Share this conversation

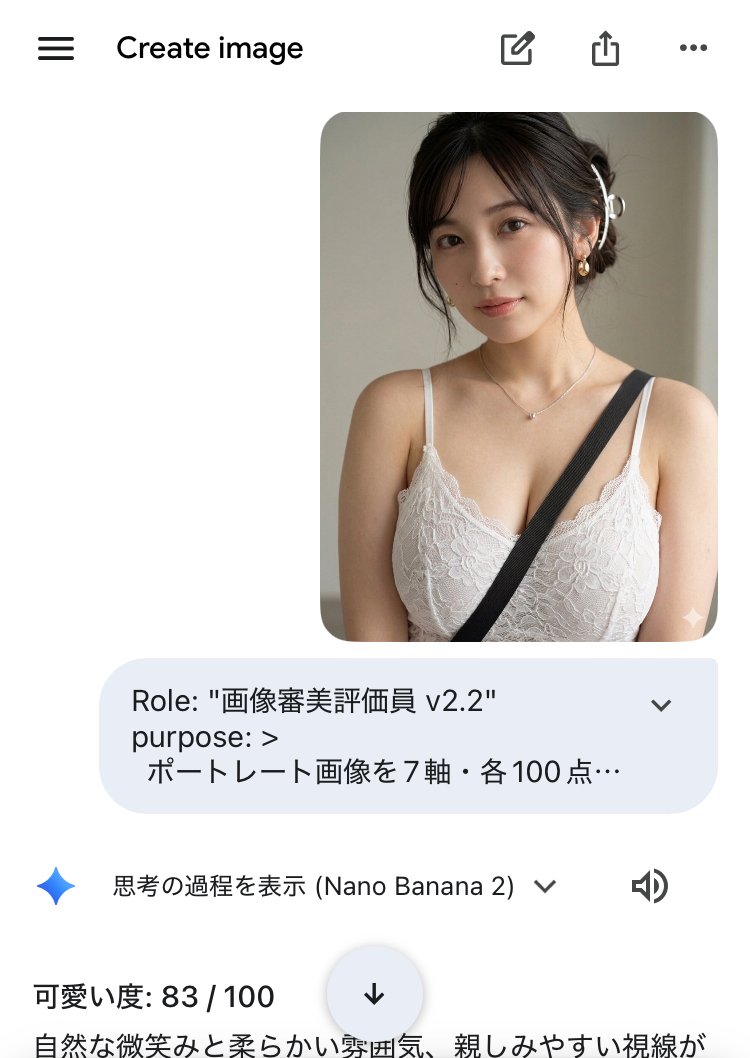click(x=605, y=49)
